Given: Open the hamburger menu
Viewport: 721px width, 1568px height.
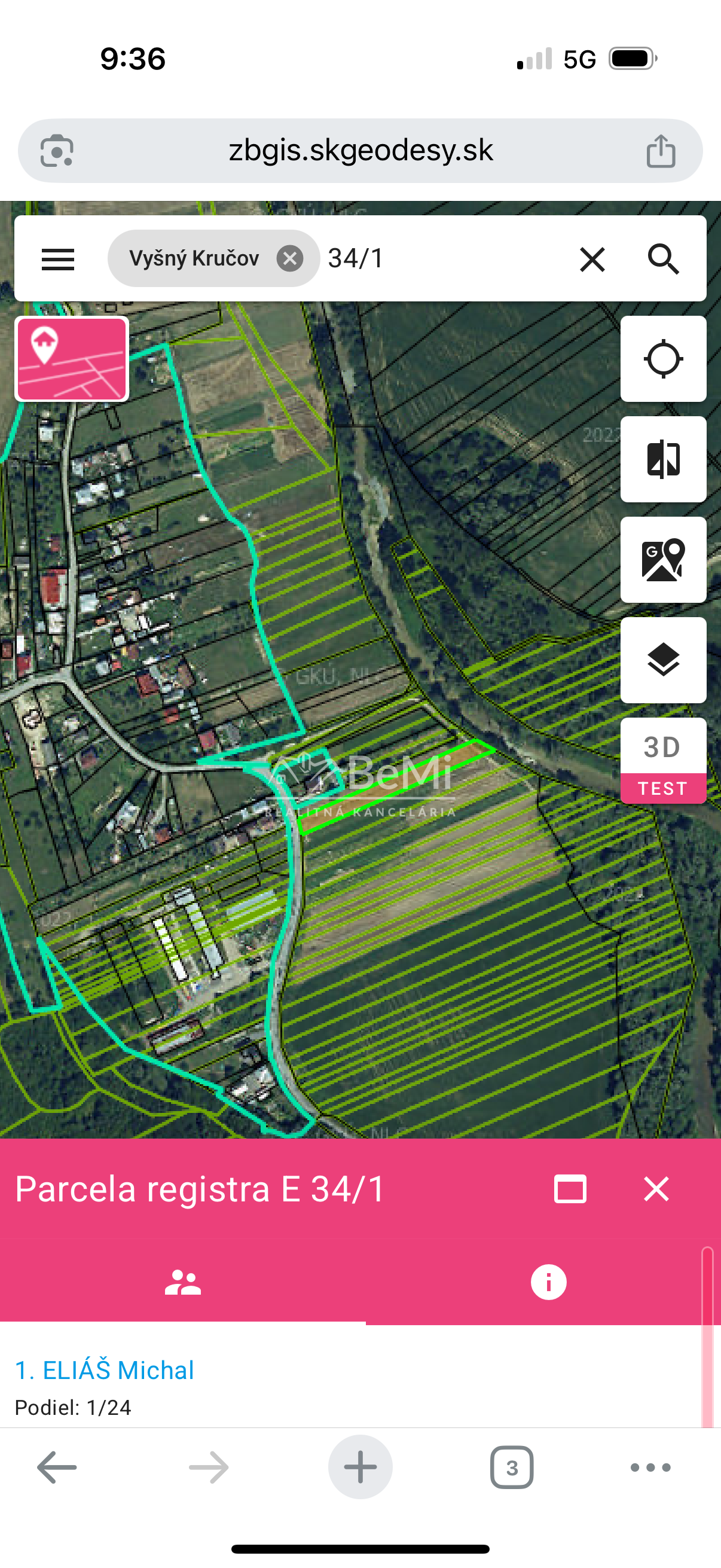Looking at the screenshot, I should (x=58, y=260).
